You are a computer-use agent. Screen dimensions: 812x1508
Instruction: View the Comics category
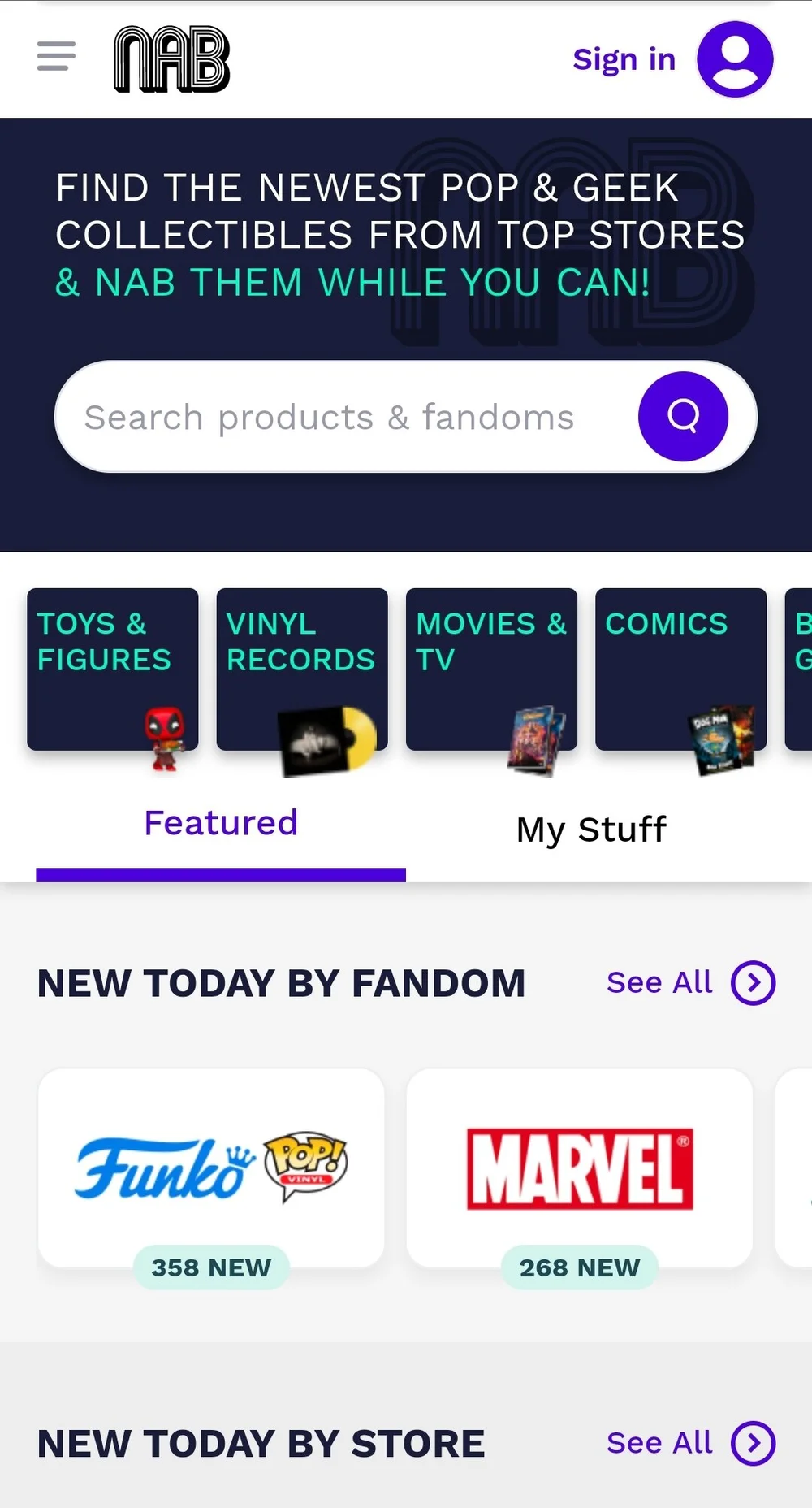pyautogui.click(x=680, y=669)
